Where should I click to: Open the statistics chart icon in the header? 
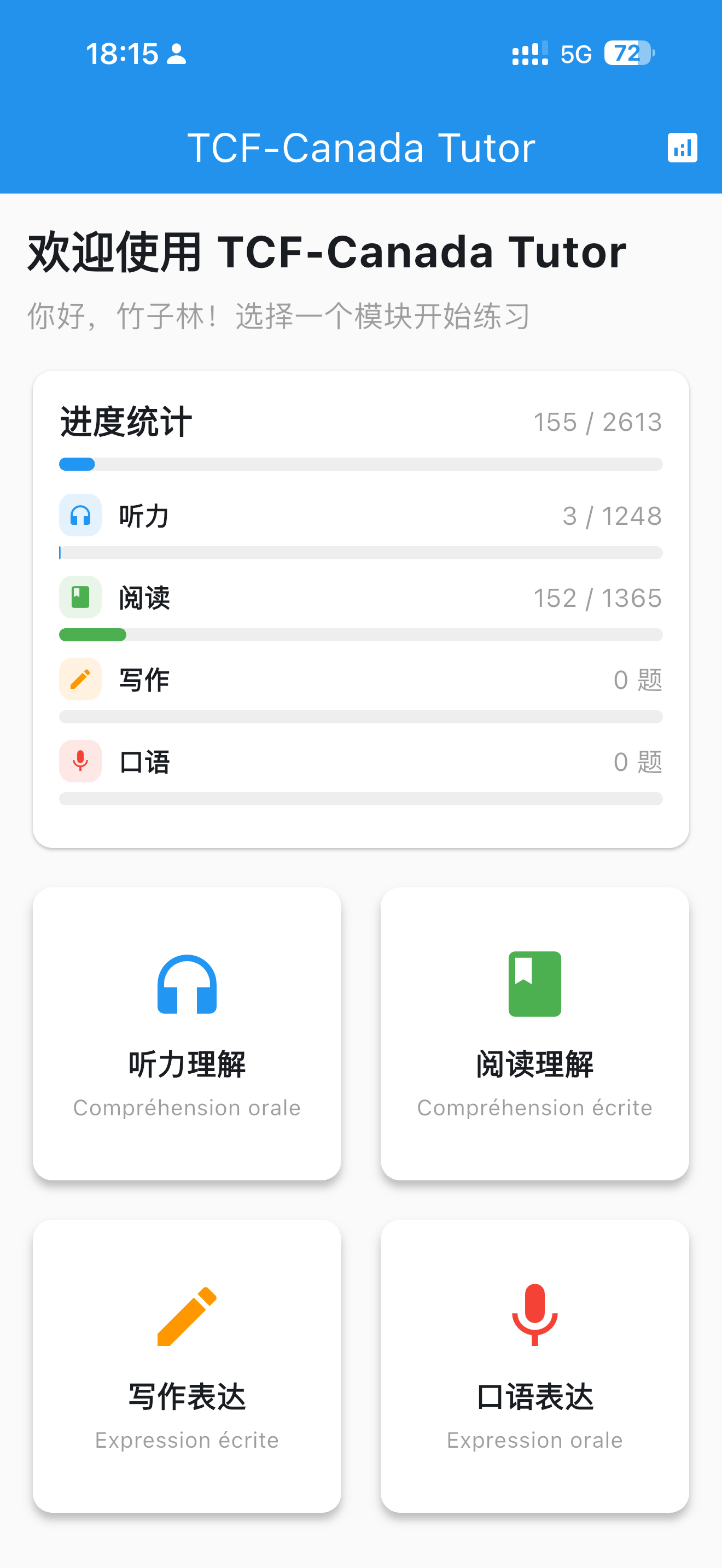683,147
